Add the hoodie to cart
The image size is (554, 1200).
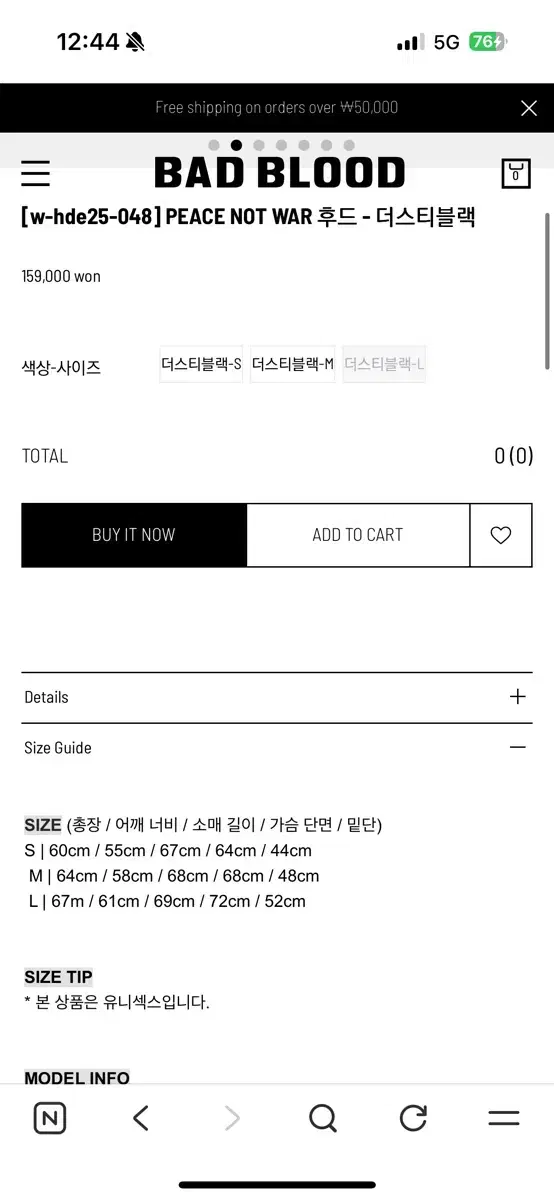[x=358, y=535]
